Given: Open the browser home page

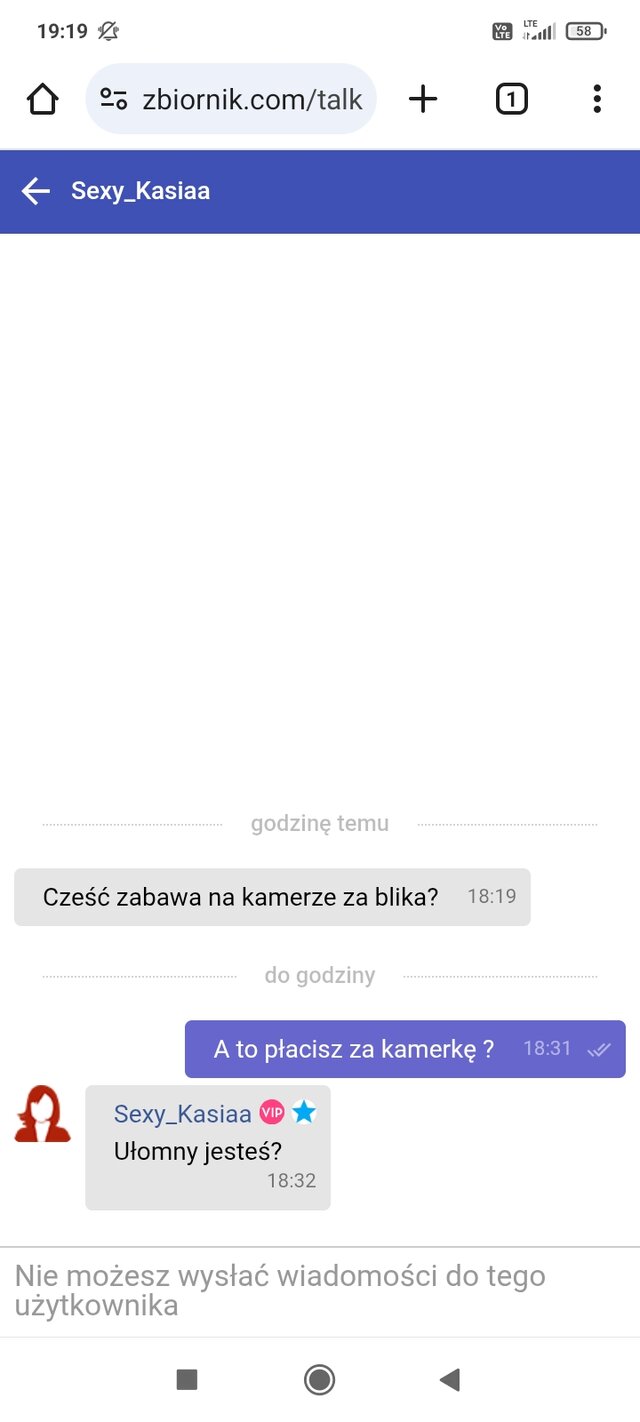Looking at the screenshot, I should tap(43, 99).
